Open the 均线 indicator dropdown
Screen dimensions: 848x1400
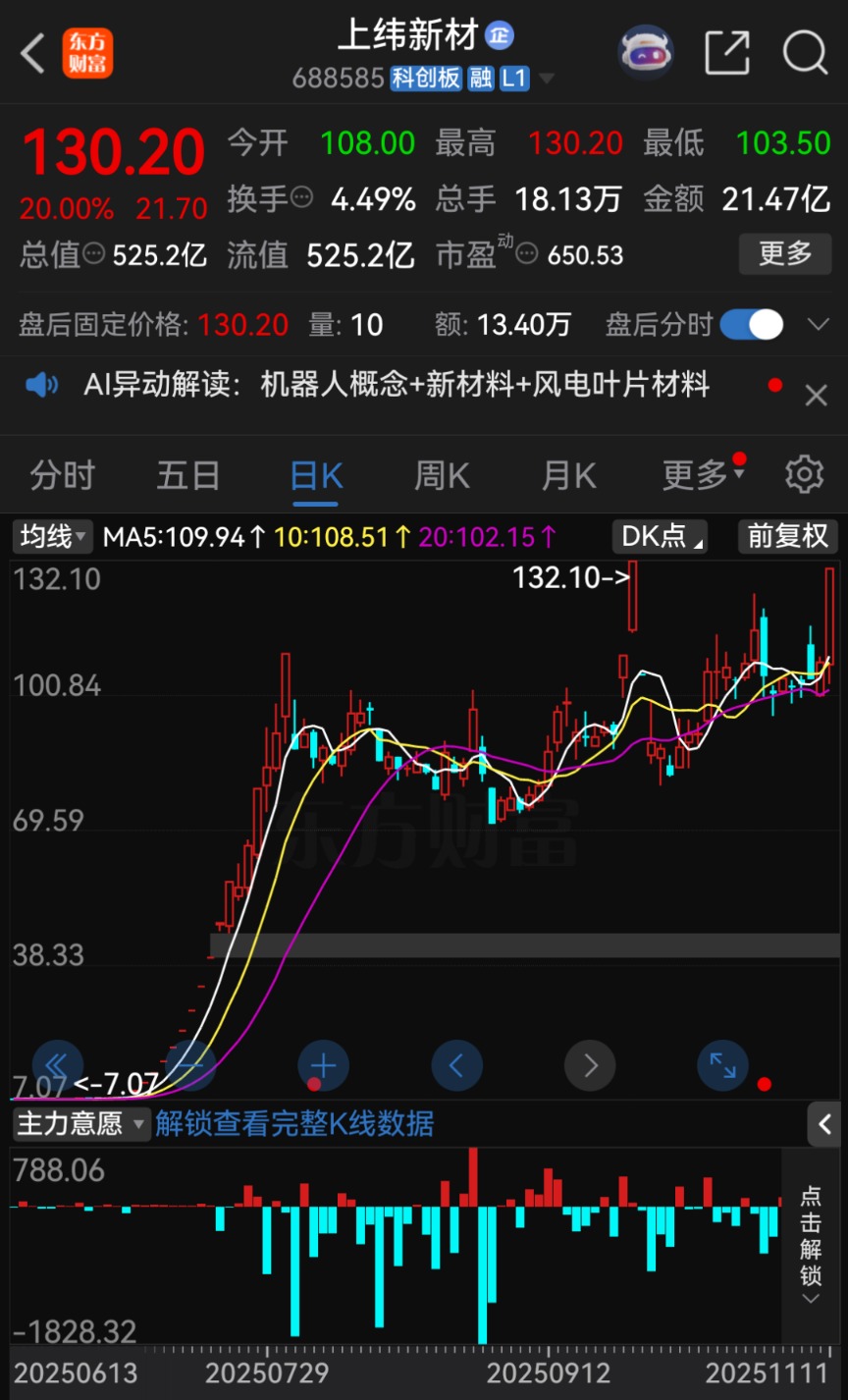(x=53, y=537)
